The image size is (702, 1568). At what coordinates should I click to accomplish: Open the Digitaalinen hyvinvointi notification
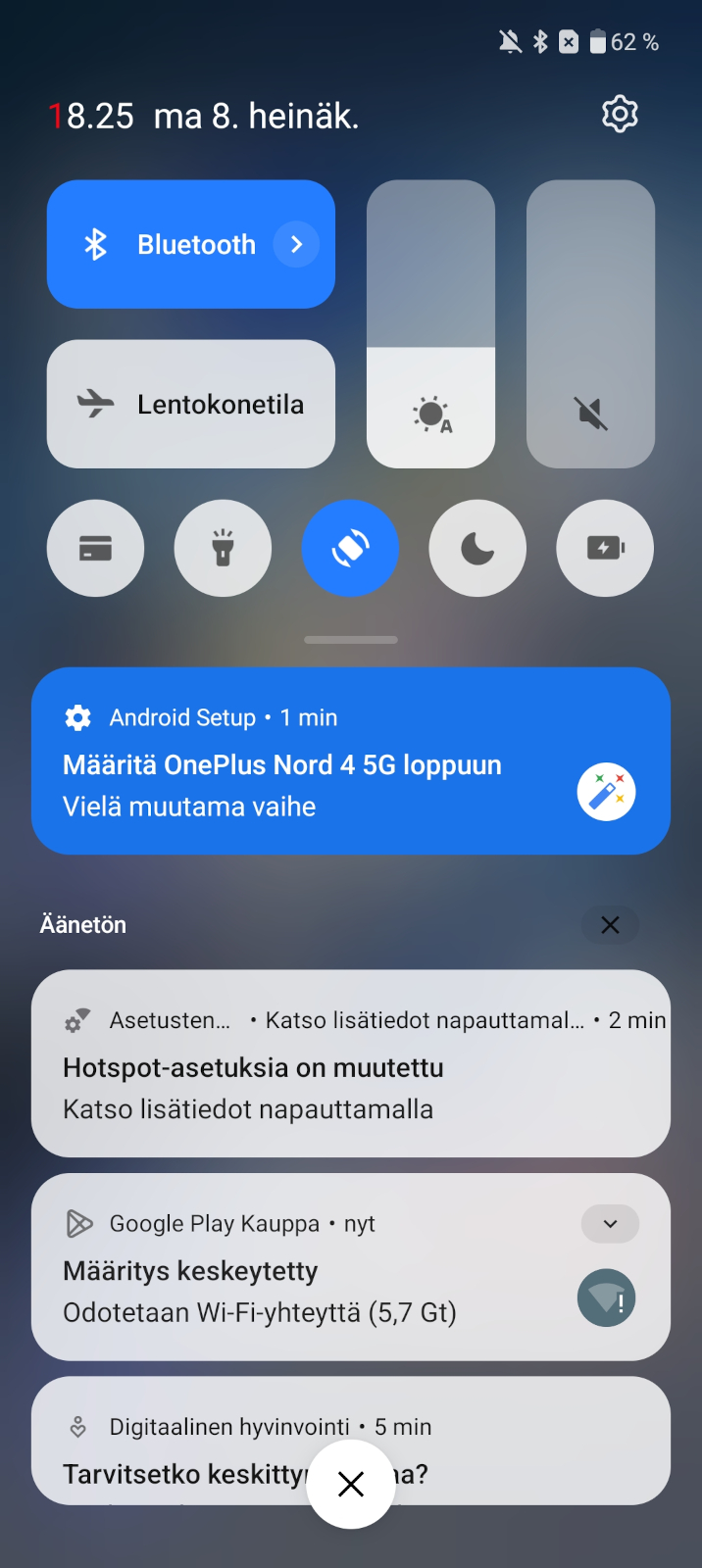point(351,1441)
